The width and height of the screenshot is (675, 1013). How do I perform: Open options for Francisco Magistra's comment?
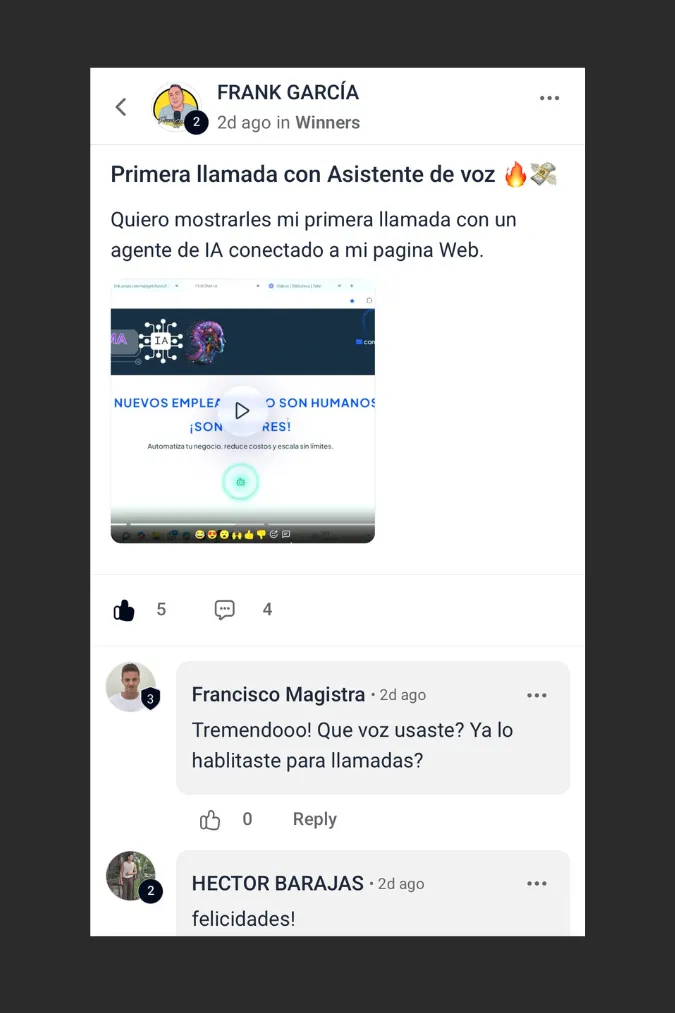tap(537, 695)
